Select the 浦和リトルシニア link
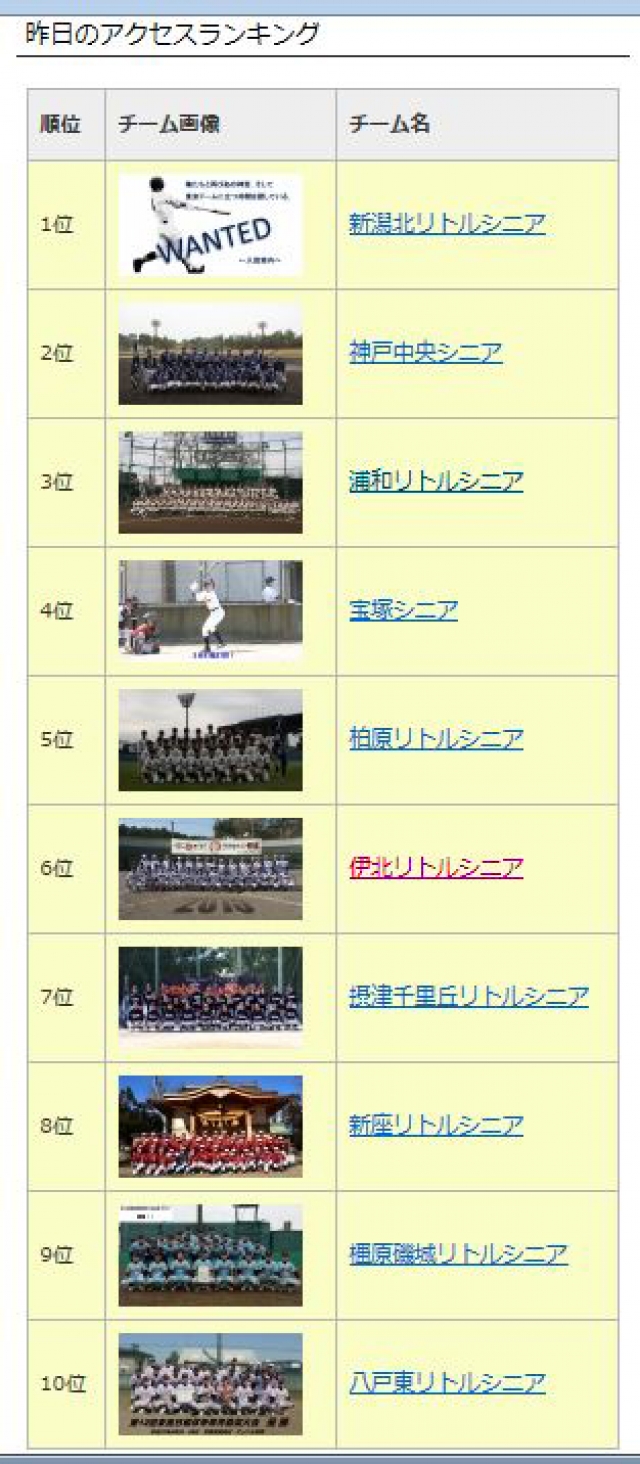 pyautogui.click(x=436, y=482)
